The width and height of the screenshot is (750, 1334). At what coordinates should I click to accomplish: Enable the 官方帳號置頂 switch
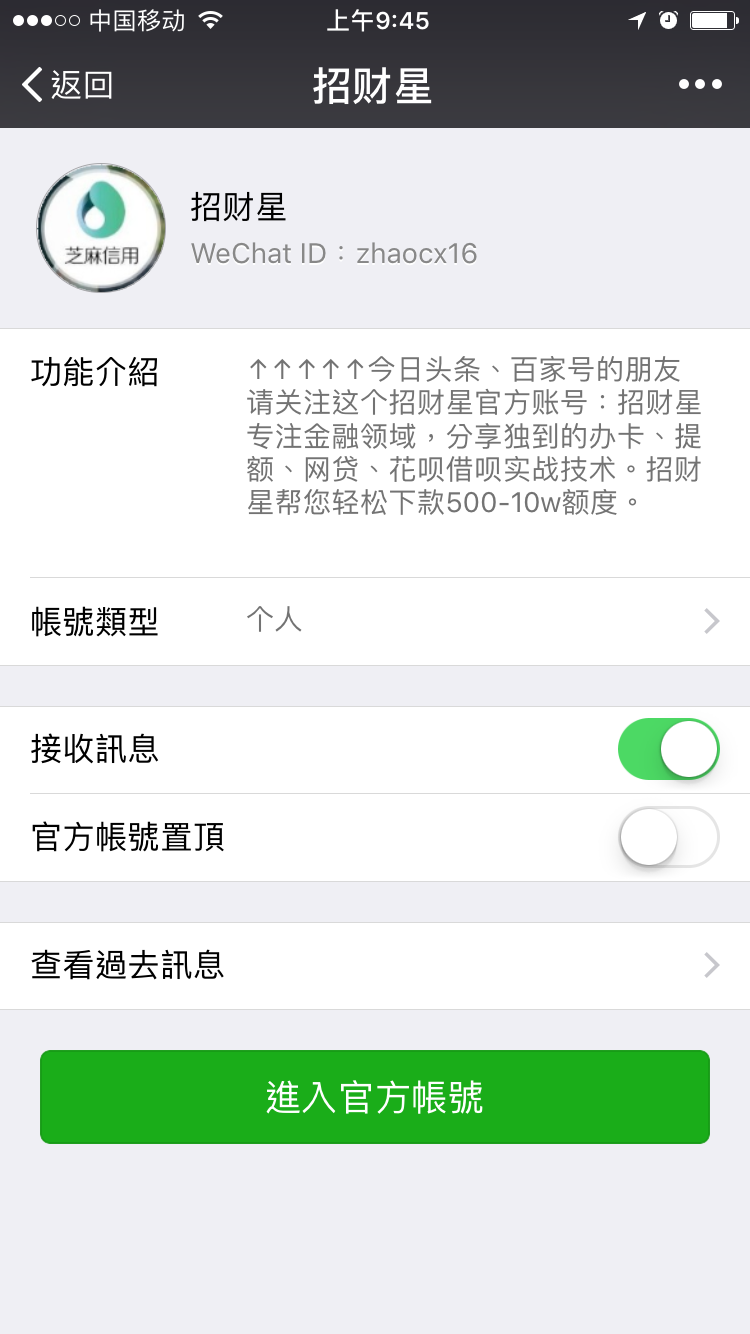coord(669,837)
